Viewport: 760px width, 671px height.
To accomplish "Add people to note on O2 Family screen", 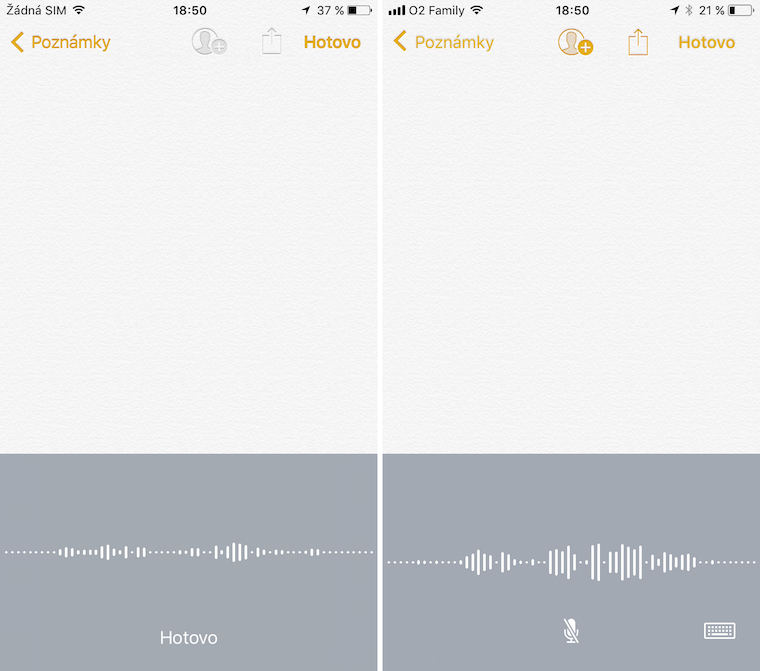I will (575, 42).
